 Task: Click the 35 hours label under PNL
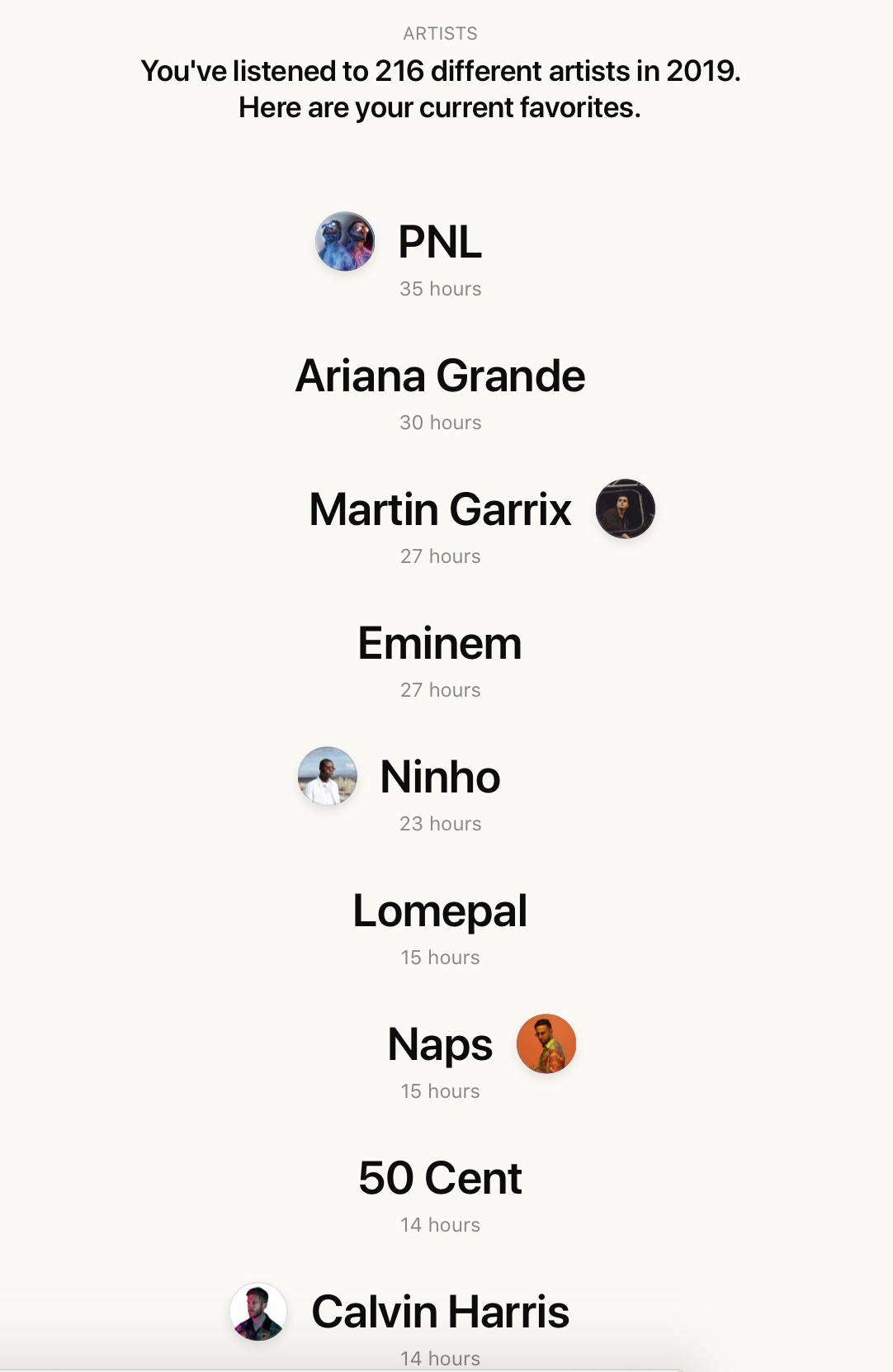click(439, 289)
